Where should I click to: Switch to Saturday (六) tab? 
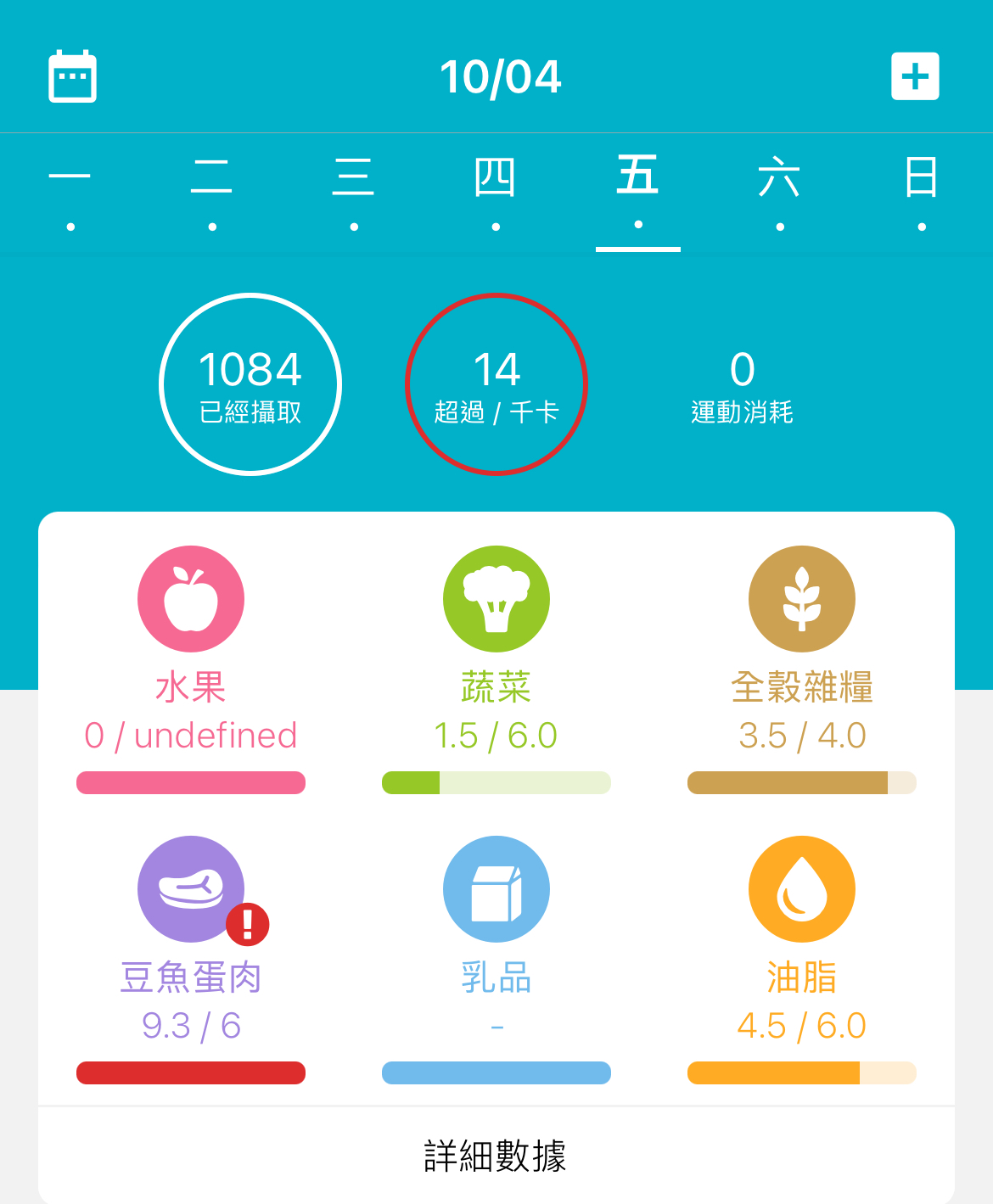point(780,191)
